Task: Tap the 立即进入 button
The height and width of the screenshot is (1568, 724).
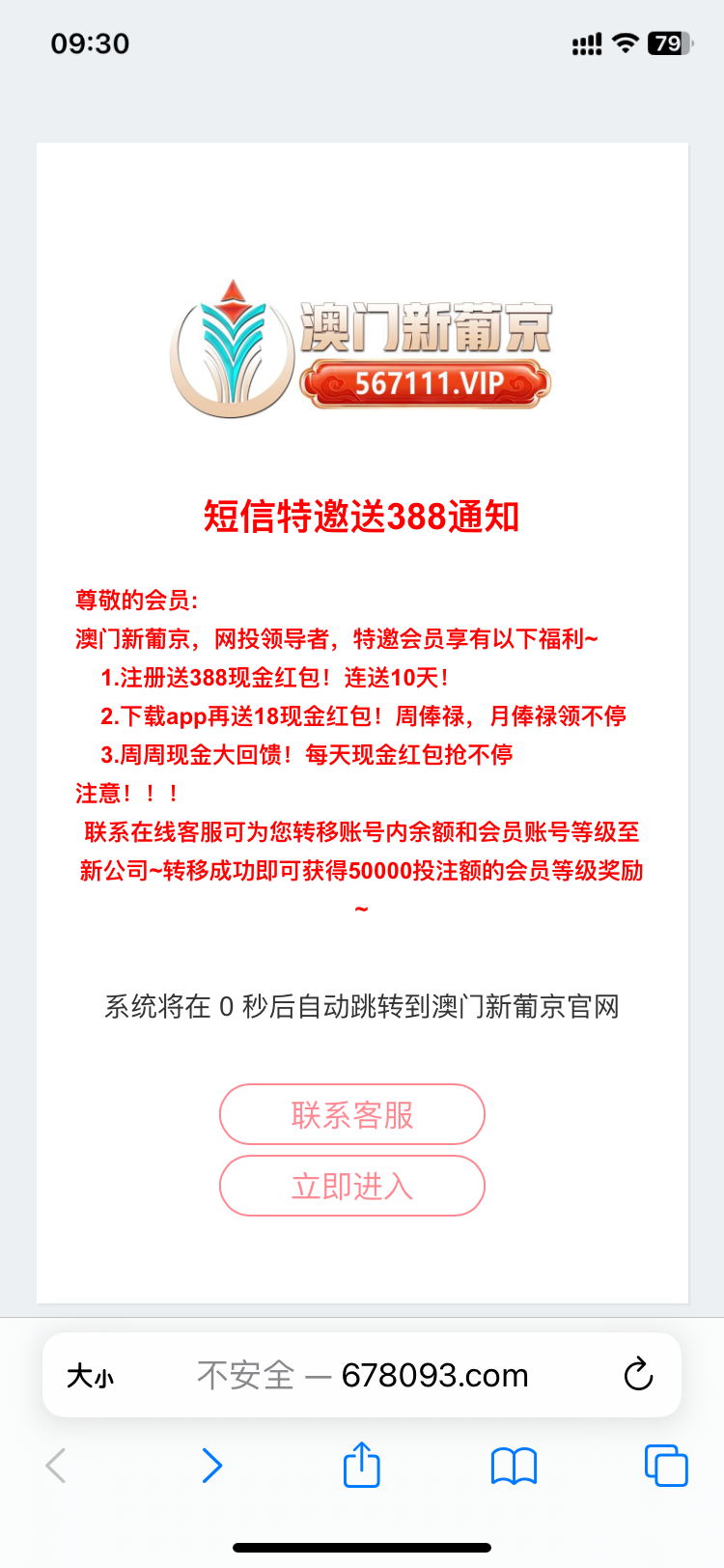Action: [352, 1186]
